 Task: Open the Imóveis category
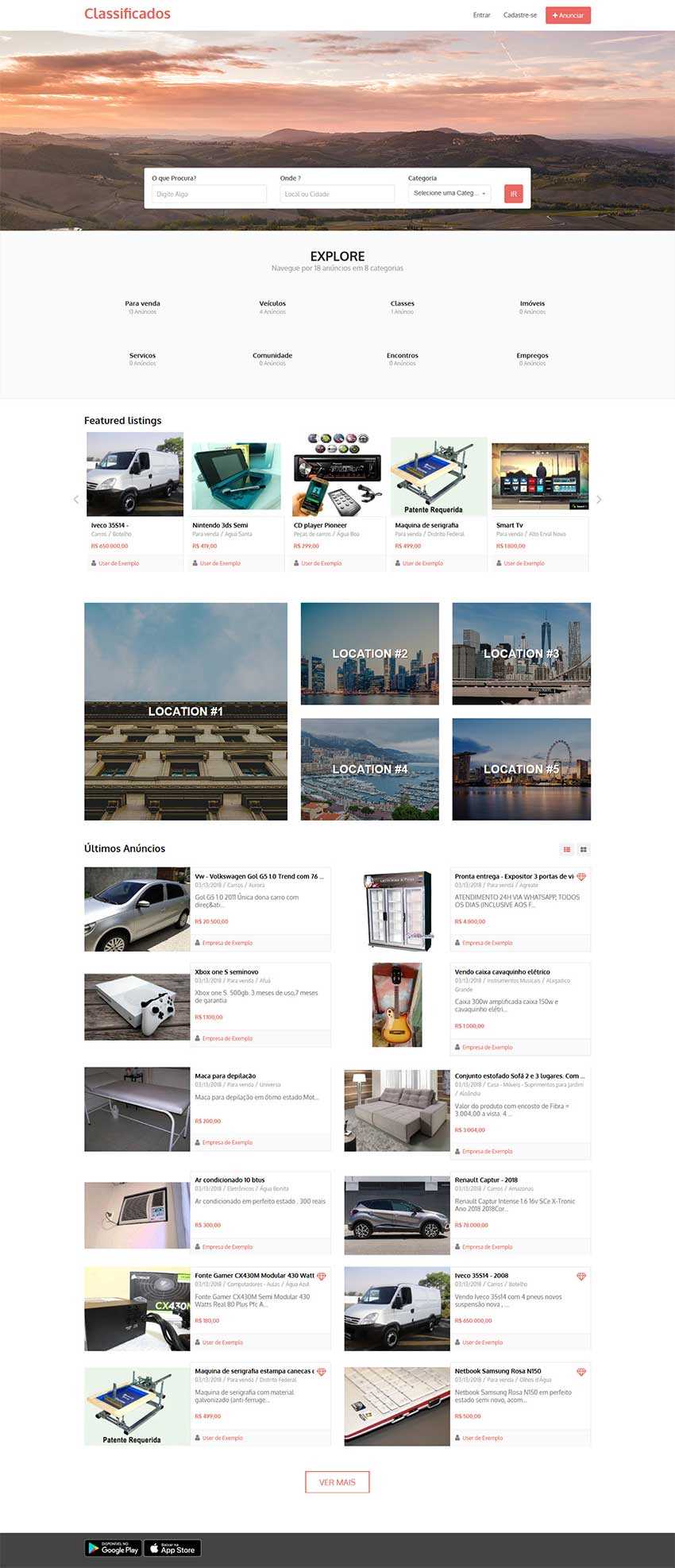pyautogui.click(x=532, y=303)
